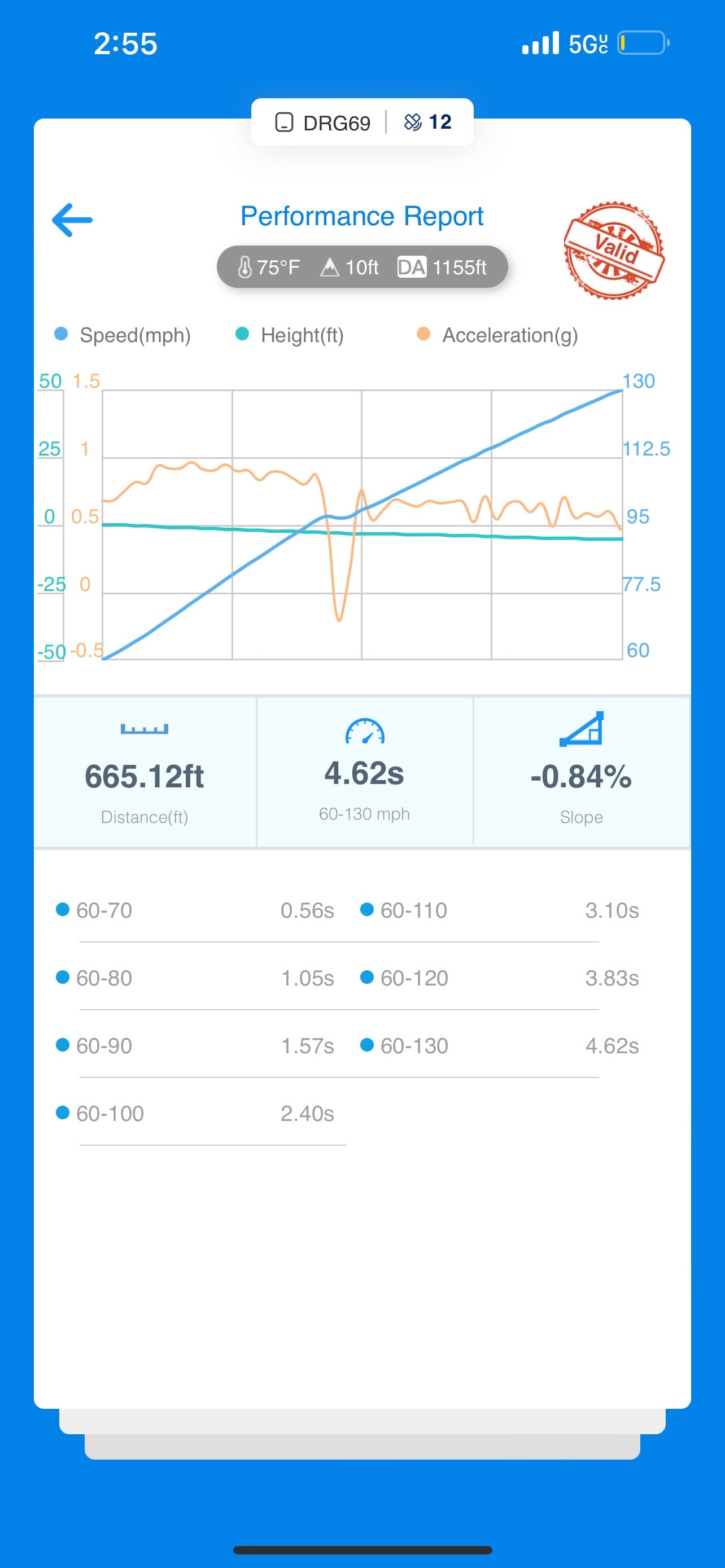
Task: Go back using the blue arrow
Action: pyautogui.click(x=72, y=220)
